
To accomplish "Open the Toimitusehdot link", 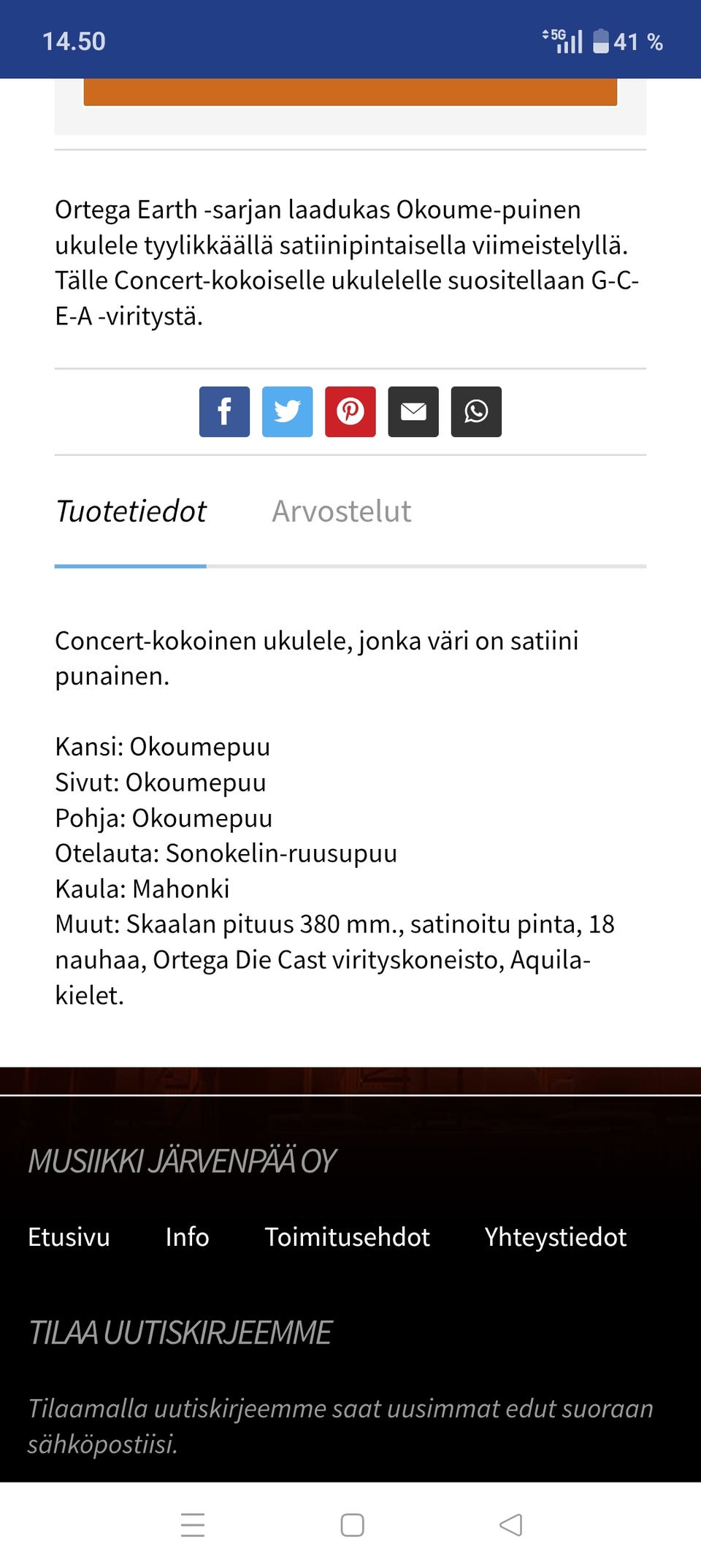I will click(347, 1237).
